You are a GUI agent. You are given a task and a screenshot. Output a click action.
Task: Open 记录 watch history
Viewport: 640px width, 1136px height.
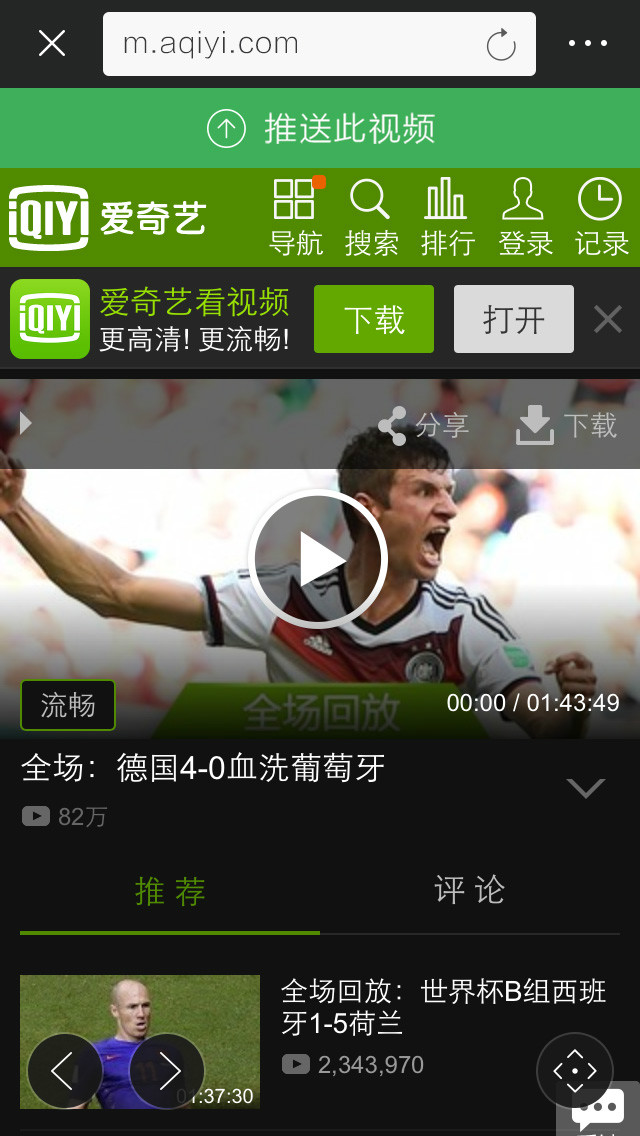click(x=601, y=217)
